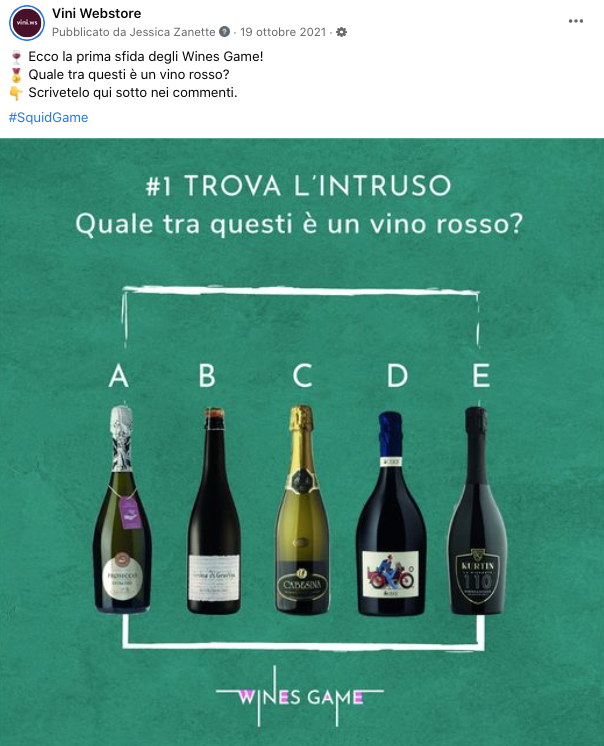604x746 pixels.
Task: Tap the help icon beside Jessica Zanette
Action: [x=225, y=32]
